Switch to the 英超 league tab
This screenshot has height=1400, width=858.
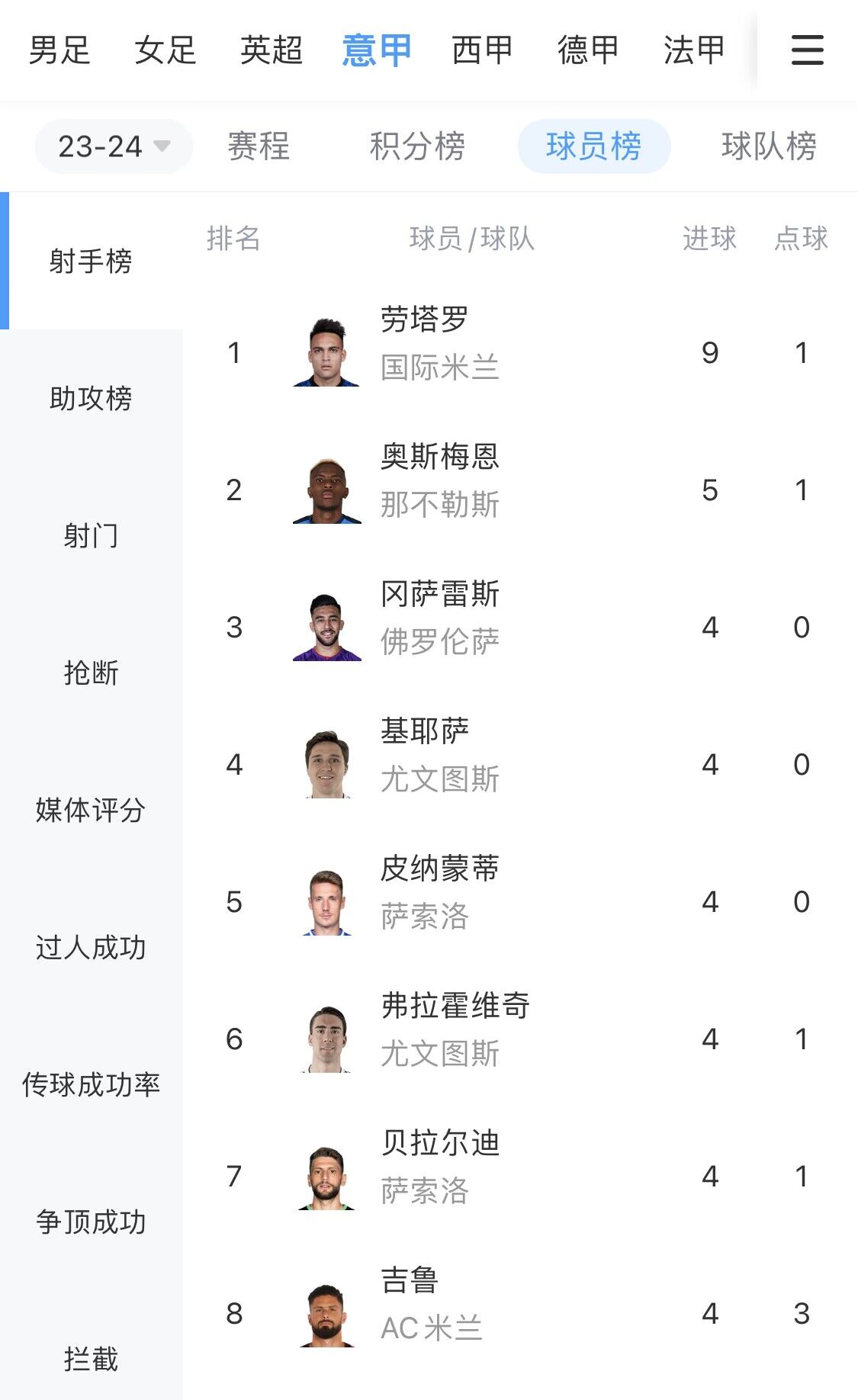pyautogui.click(x=272, y=50)
